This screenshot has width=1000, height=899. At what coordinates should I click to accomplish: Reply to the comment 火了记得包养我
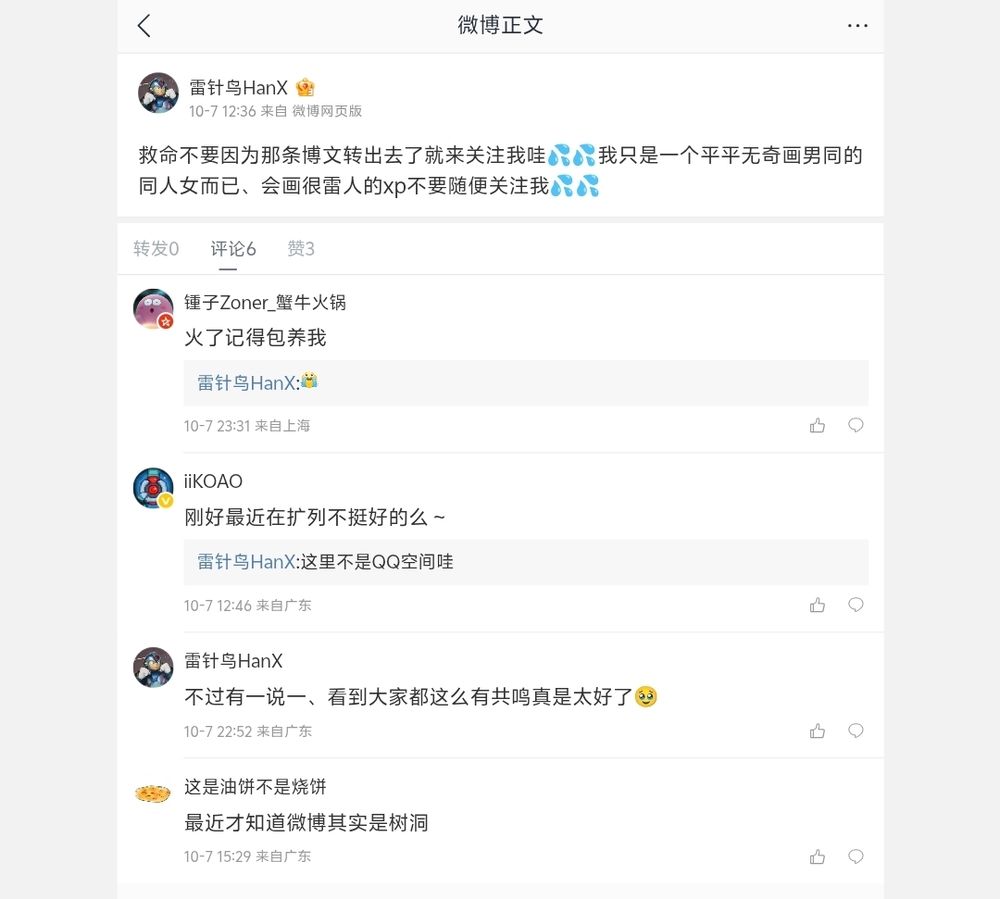pos(855,425)
